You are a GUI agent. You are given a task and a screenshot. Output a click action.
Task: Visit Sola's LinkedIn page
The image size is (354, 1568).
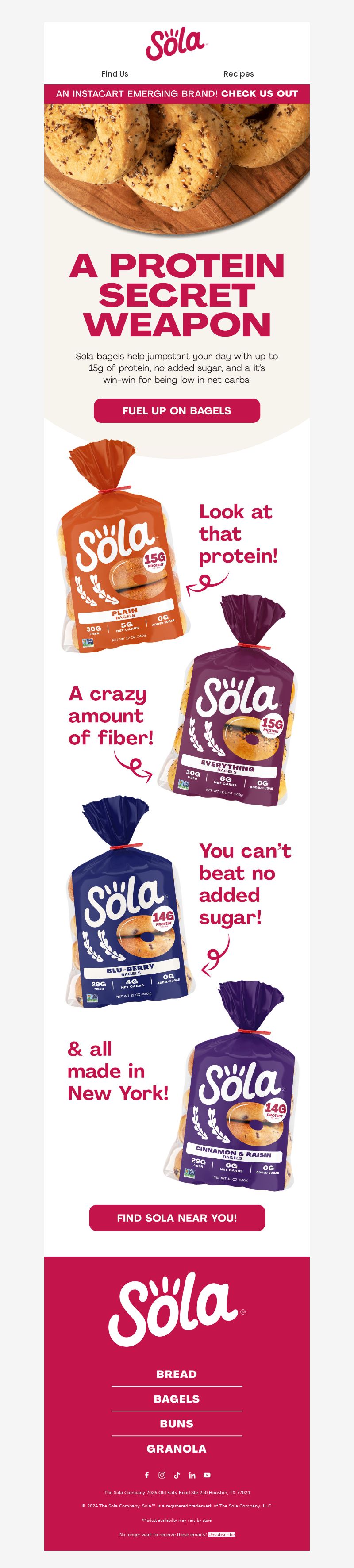192,1475
